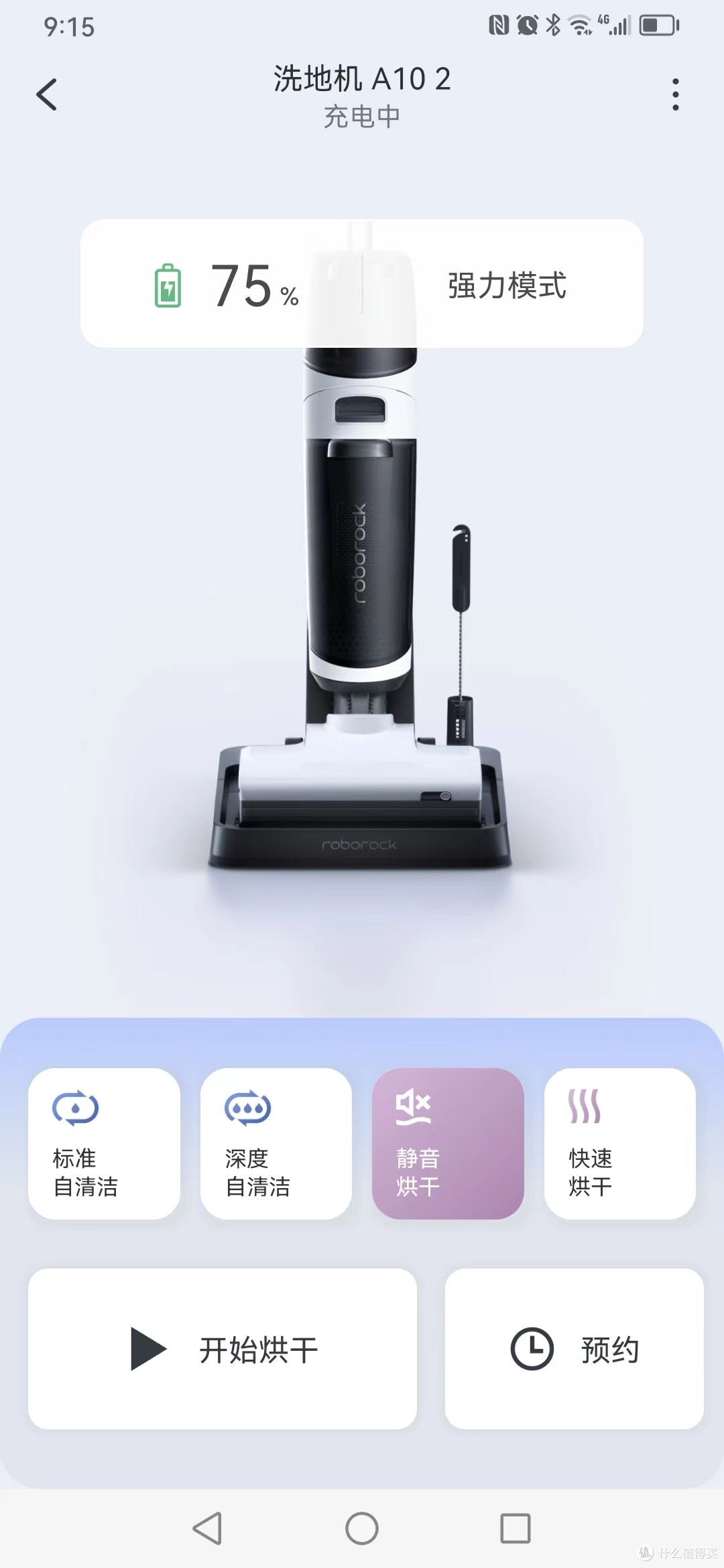Tap 开始烘干 to start drying
The height and width of the screenshot is (1568, 724).
(x=223, y=1348)
